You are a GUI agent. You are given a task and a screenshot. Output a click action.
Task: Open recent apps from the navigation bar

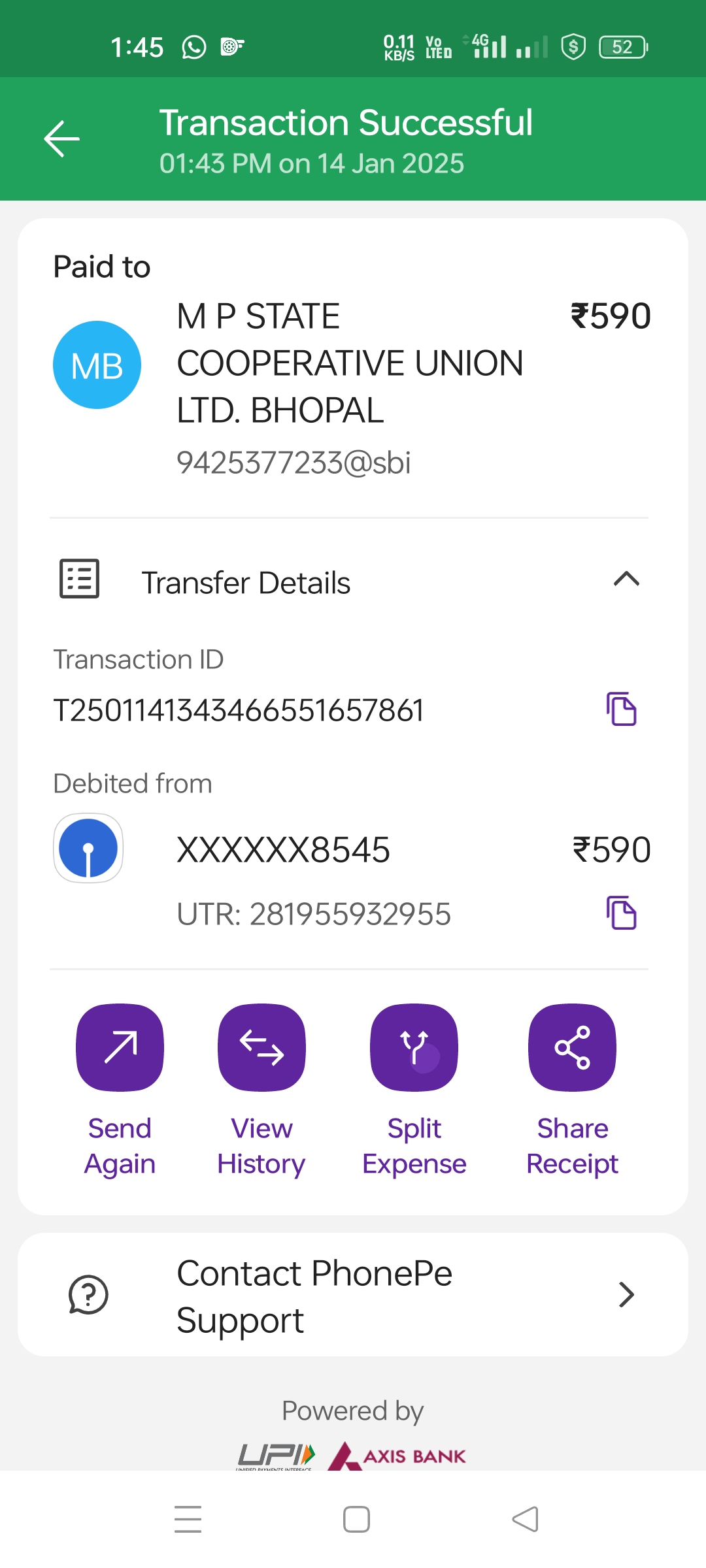(188, 1519)
